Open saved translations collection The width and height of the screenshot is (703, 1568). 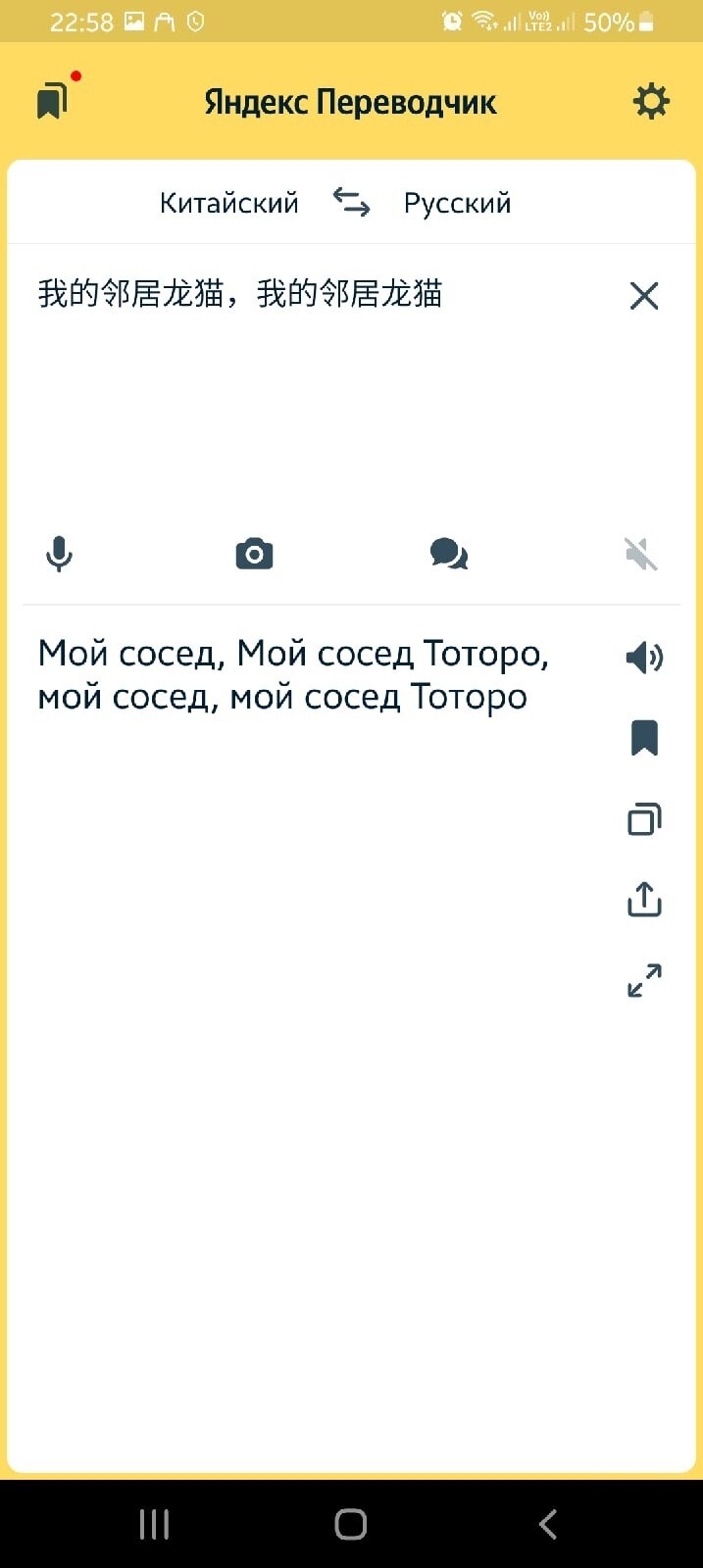coord(53,100)
